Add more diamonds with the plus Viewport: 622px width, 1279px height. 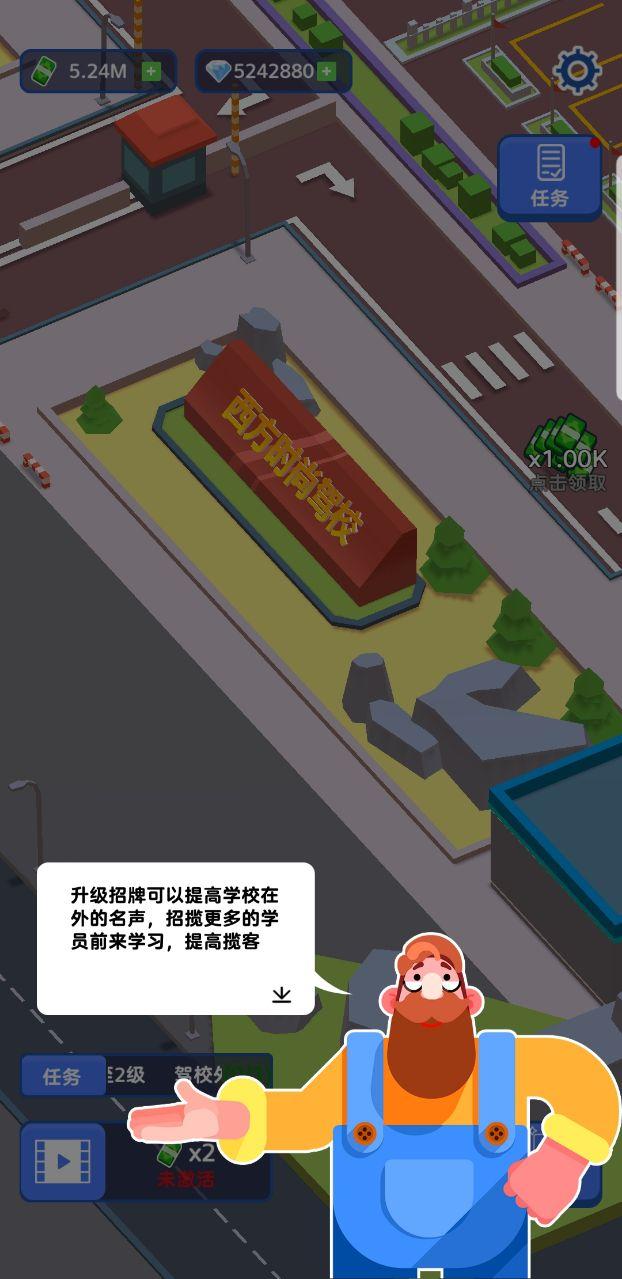click(326, 71)
